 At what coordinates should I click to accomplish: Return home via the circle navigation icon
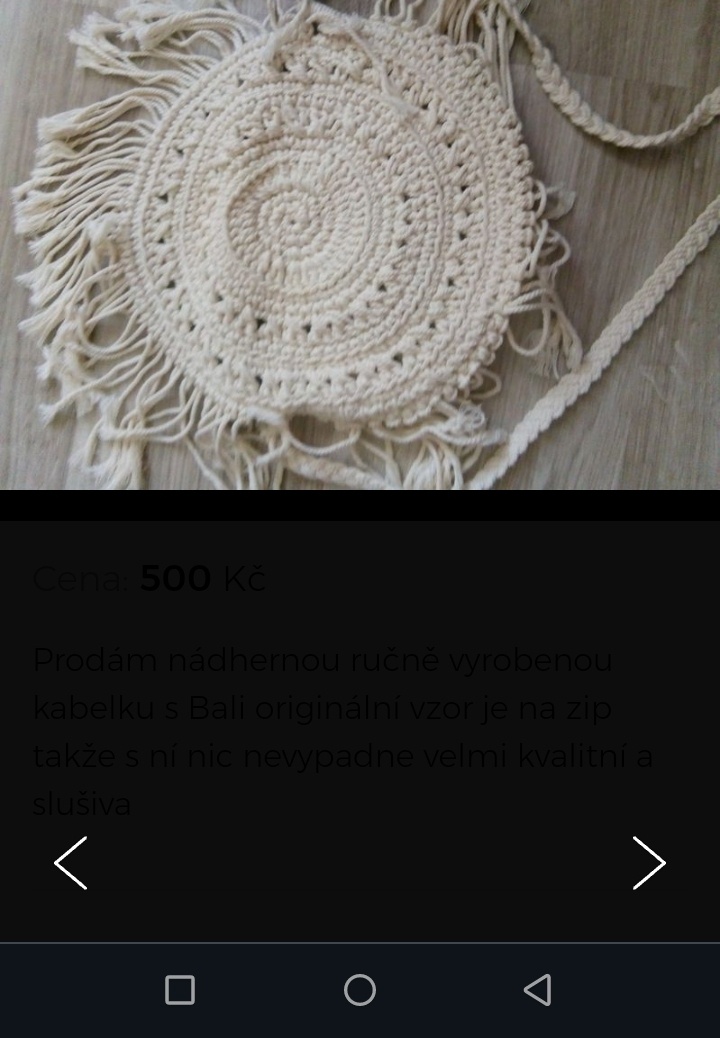point(359,990)
